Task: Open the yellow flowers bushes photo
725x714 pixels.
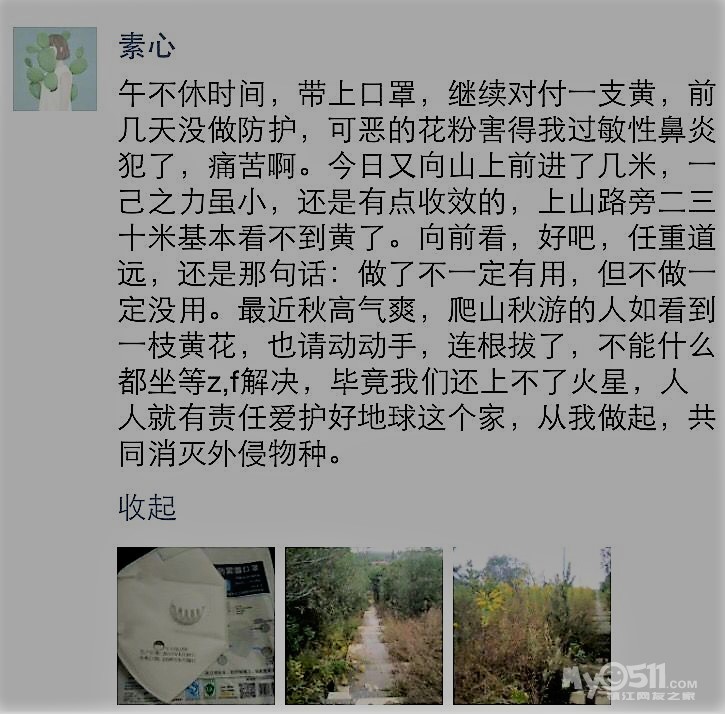Action: [x=531, y=625]
